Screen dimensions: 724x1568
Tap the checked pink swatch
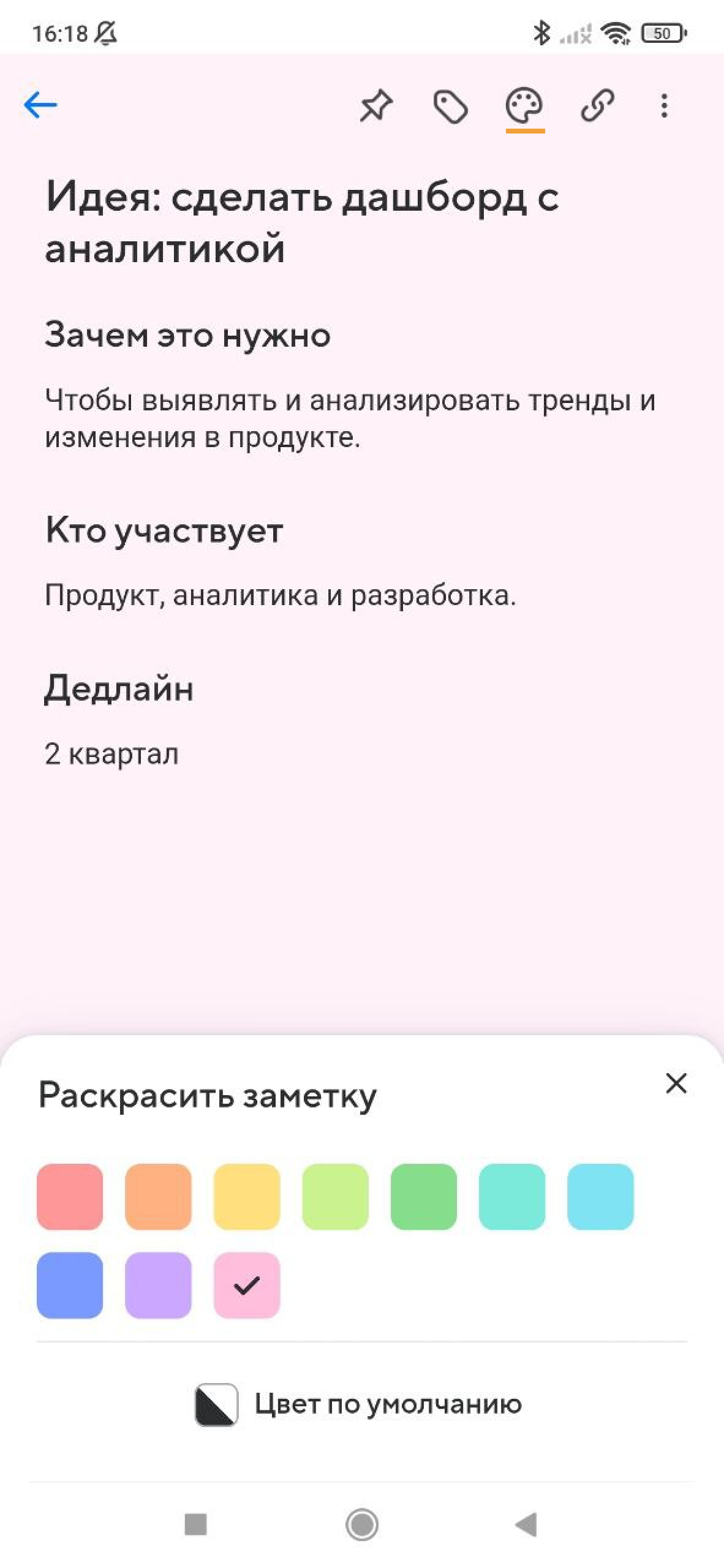coord(247,1285)
